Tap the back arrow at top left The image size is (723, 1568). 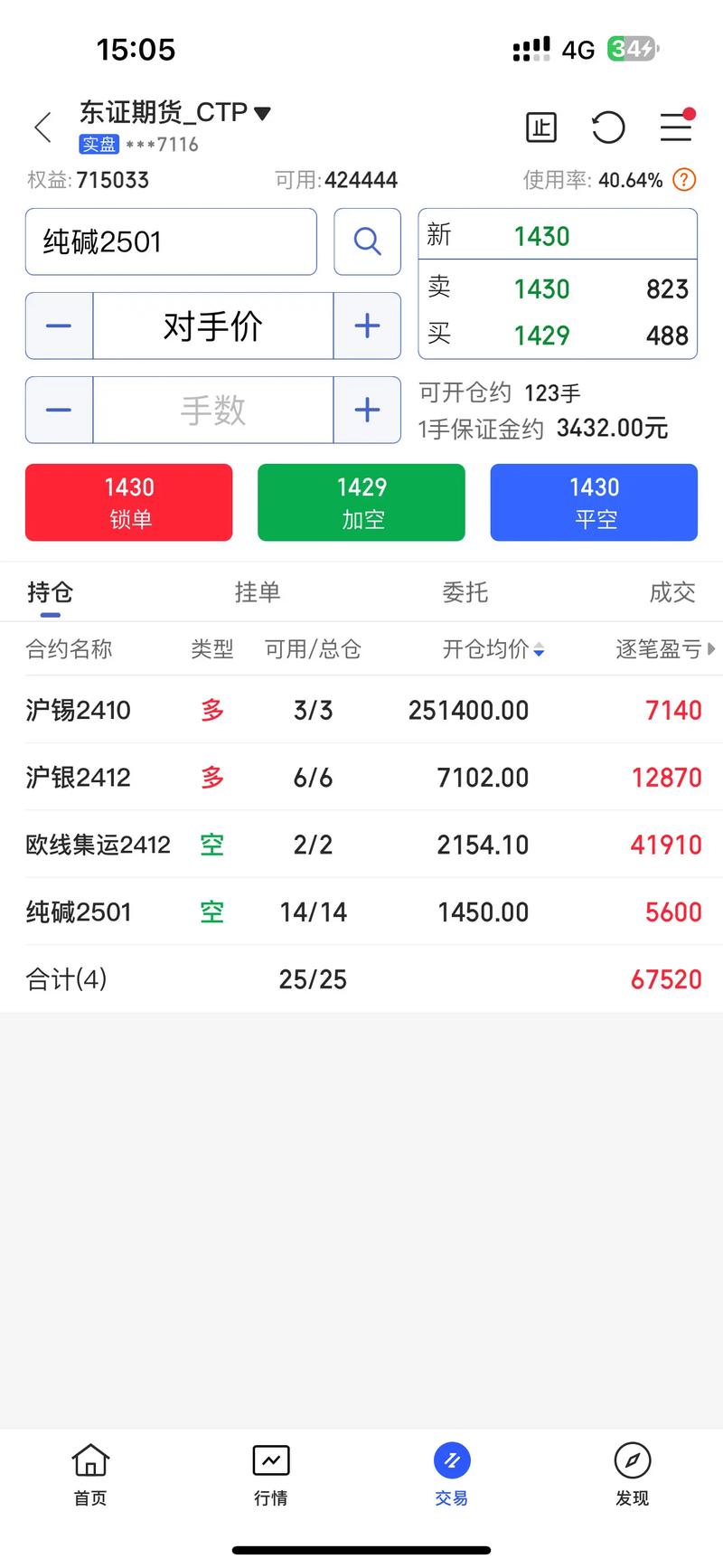coord(42,127)
